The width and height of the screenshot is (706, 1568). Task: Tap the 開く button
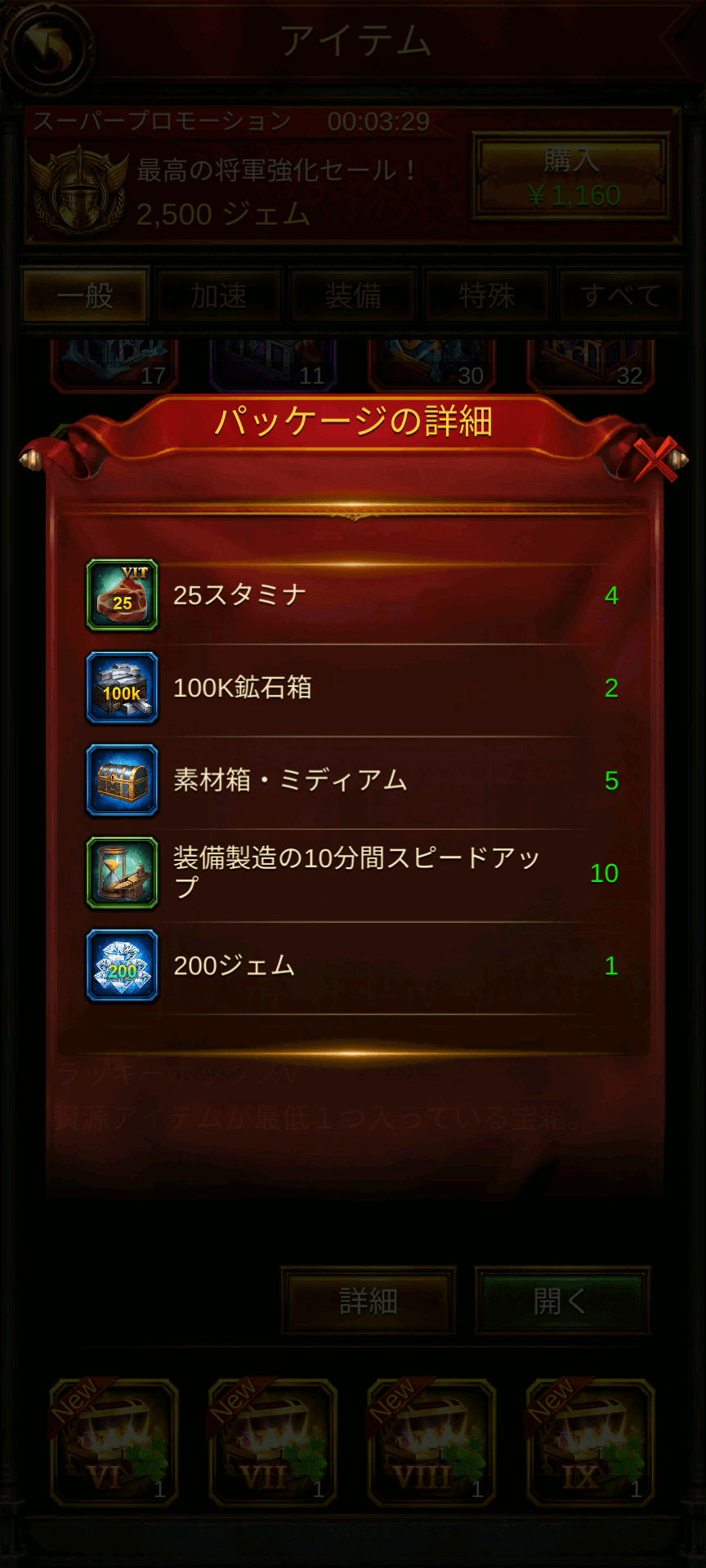562,1300
